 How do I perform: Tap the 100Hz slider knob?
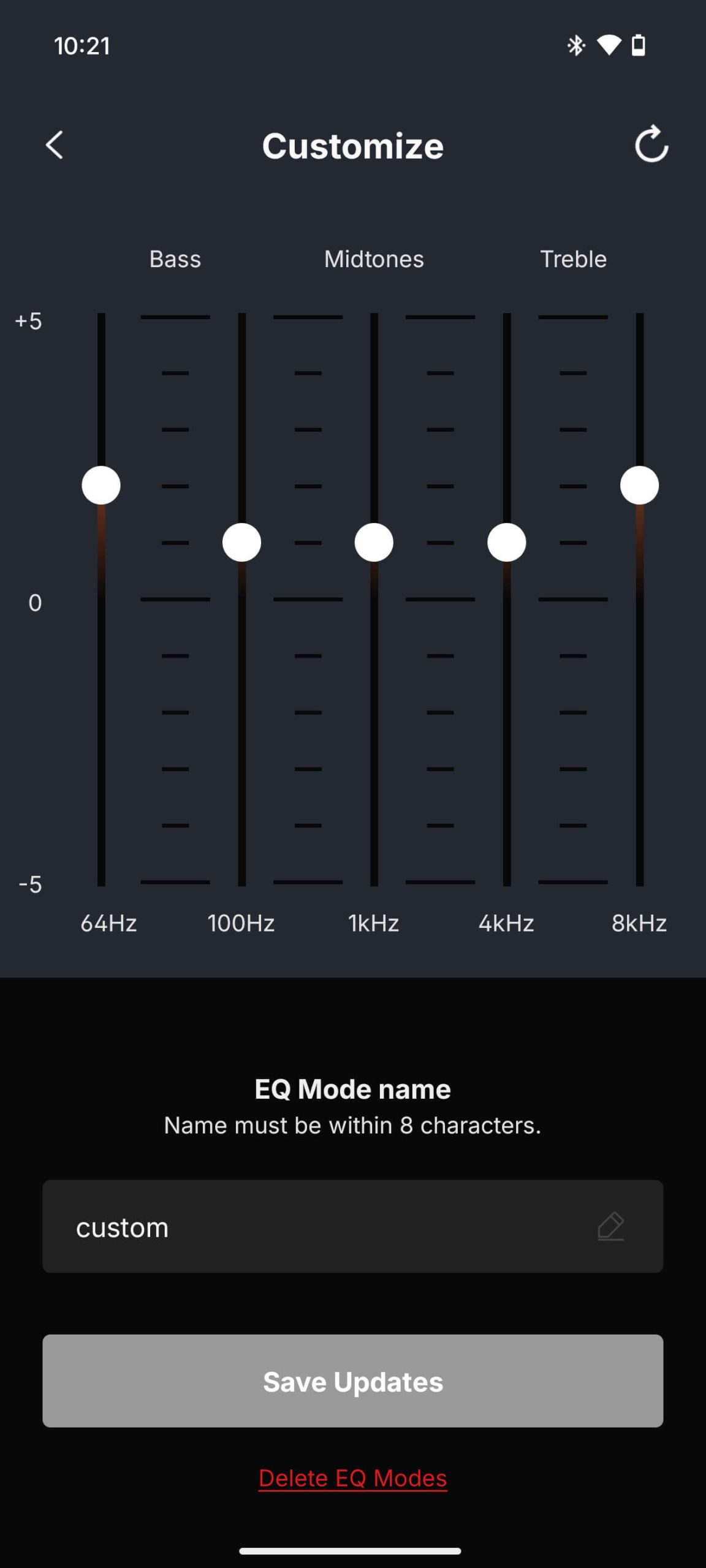(x=241, y=542)
